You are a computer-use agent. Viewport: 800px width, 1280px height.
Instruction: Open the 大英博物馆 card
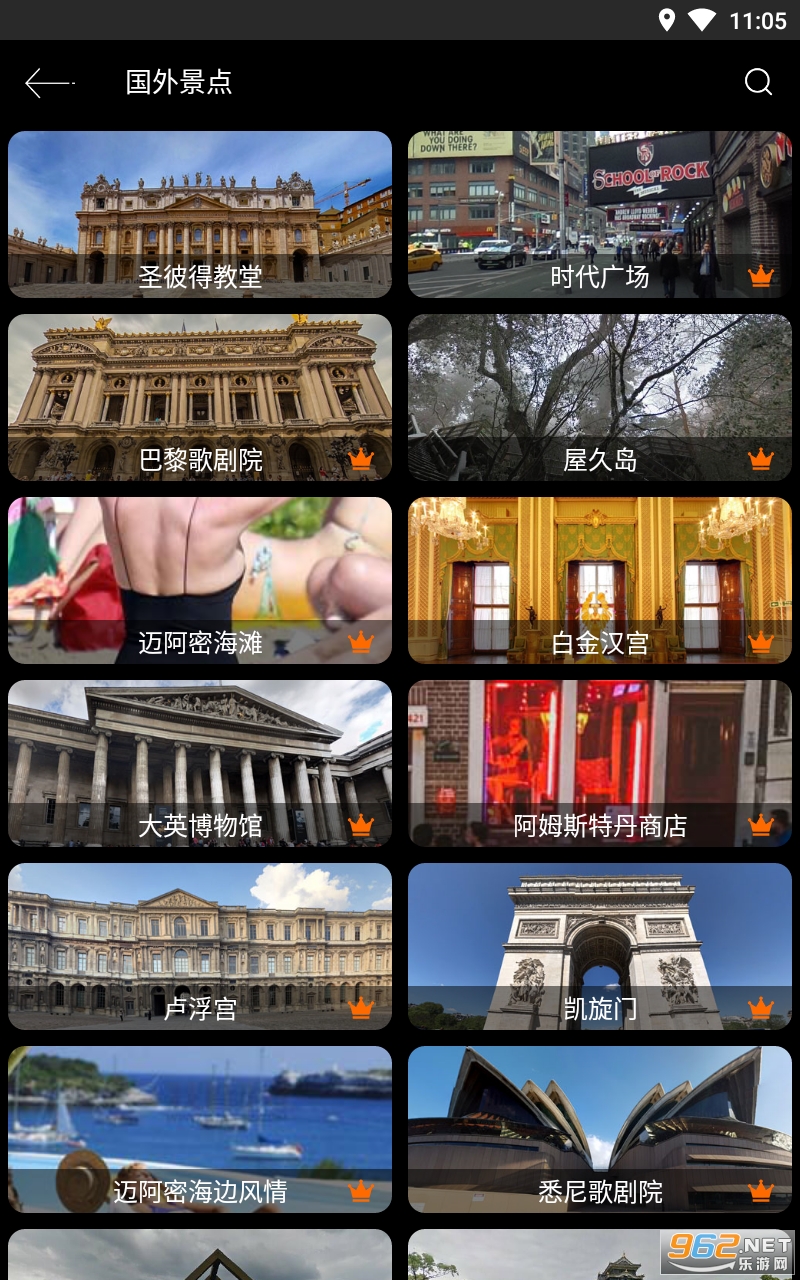(200, 763)
